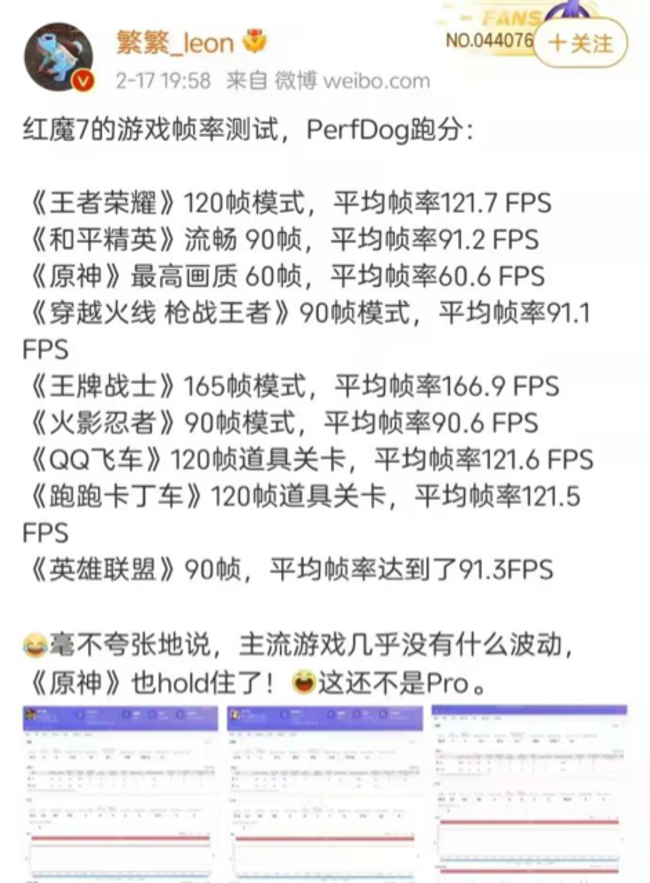Open the first PerfDog chart image
The width and height of the screenshot is (650, 883).
[x=120, y=790]
